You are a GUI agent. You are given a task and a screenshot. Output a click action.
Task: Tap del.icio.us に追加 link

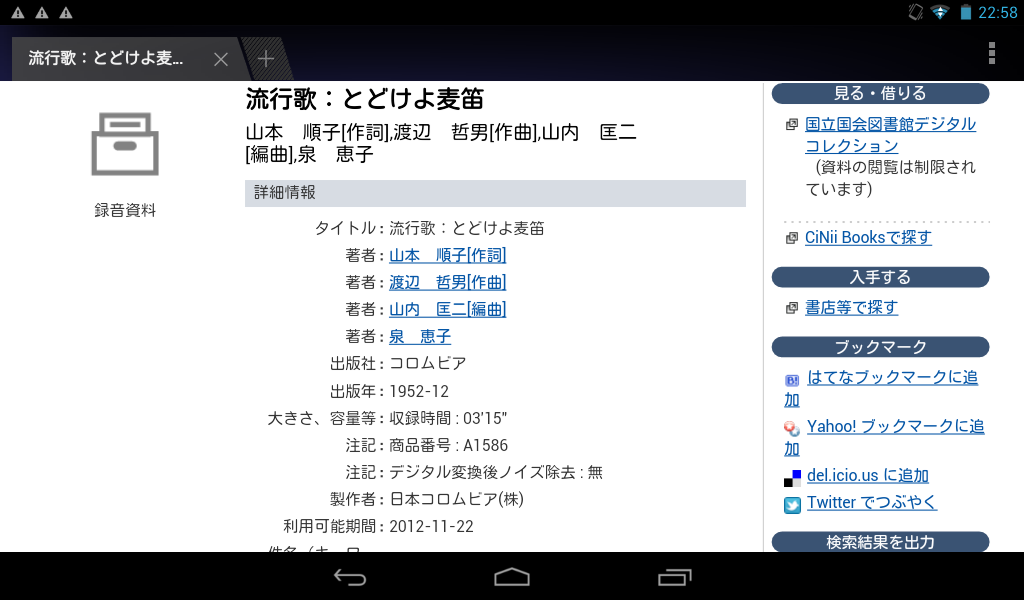click(867, 475)
